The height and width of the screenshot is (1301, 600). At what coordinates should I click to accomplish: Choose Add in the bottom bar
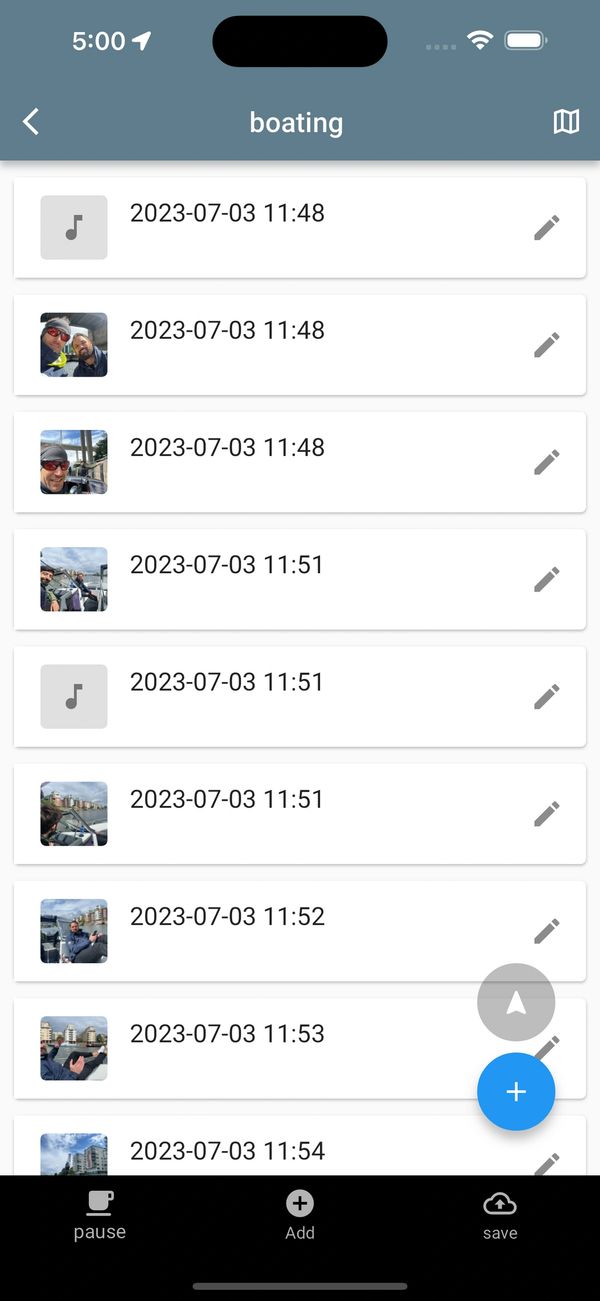(x=300, y=1214)
